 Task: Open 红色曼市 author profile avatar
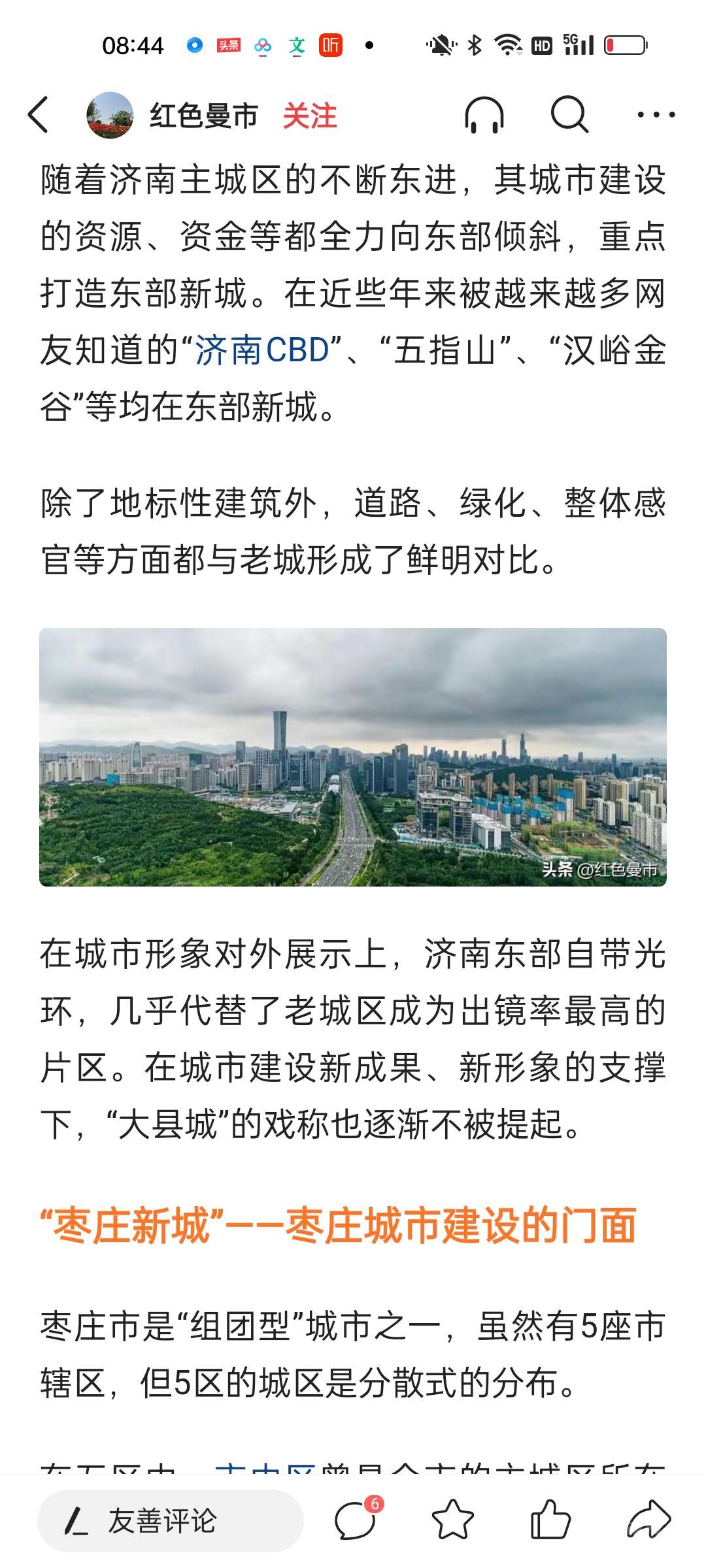tap(110, 116)
